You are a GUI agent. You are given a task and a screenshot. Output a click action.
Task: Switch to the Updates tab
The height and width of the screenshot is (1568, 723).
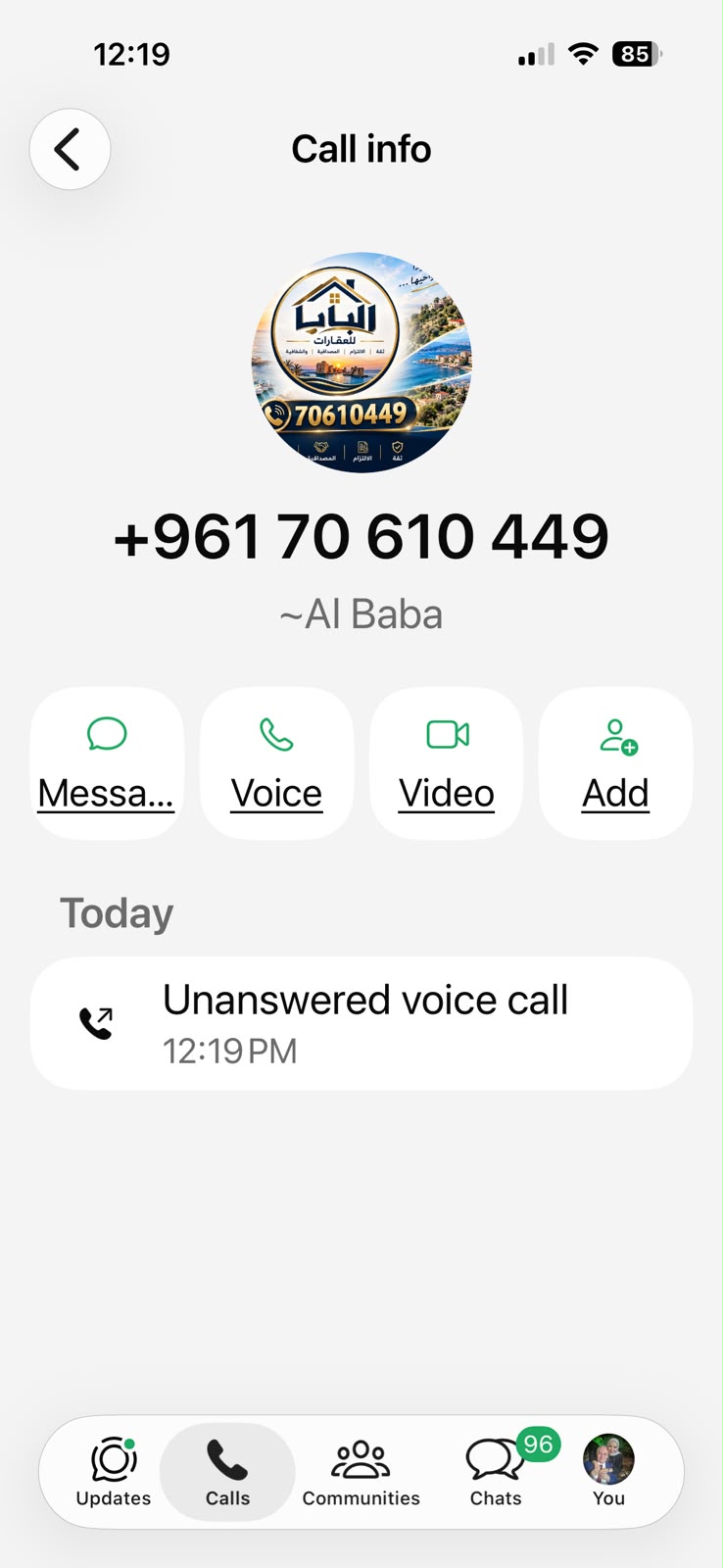[114, 1472]
